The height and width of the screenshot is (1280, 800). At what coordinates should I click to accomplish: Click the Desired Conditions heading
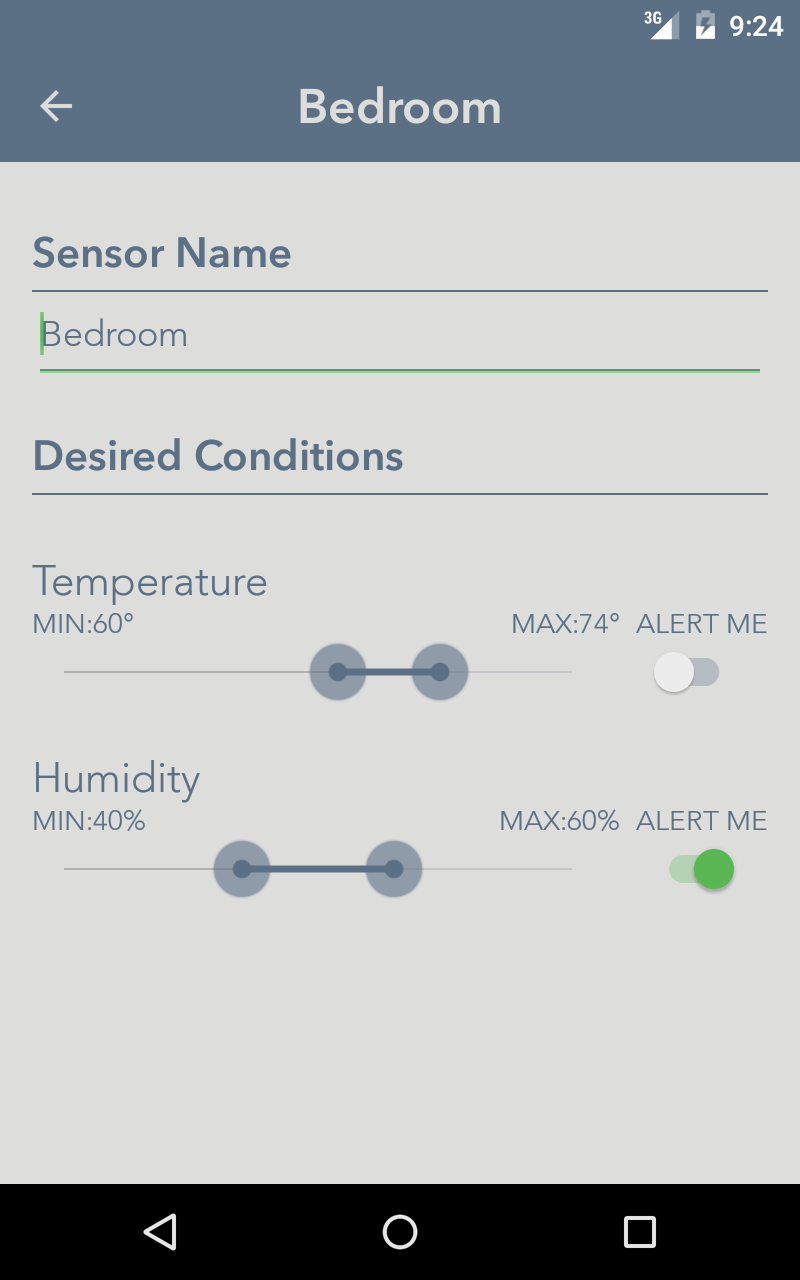click(x=218, y=456)
